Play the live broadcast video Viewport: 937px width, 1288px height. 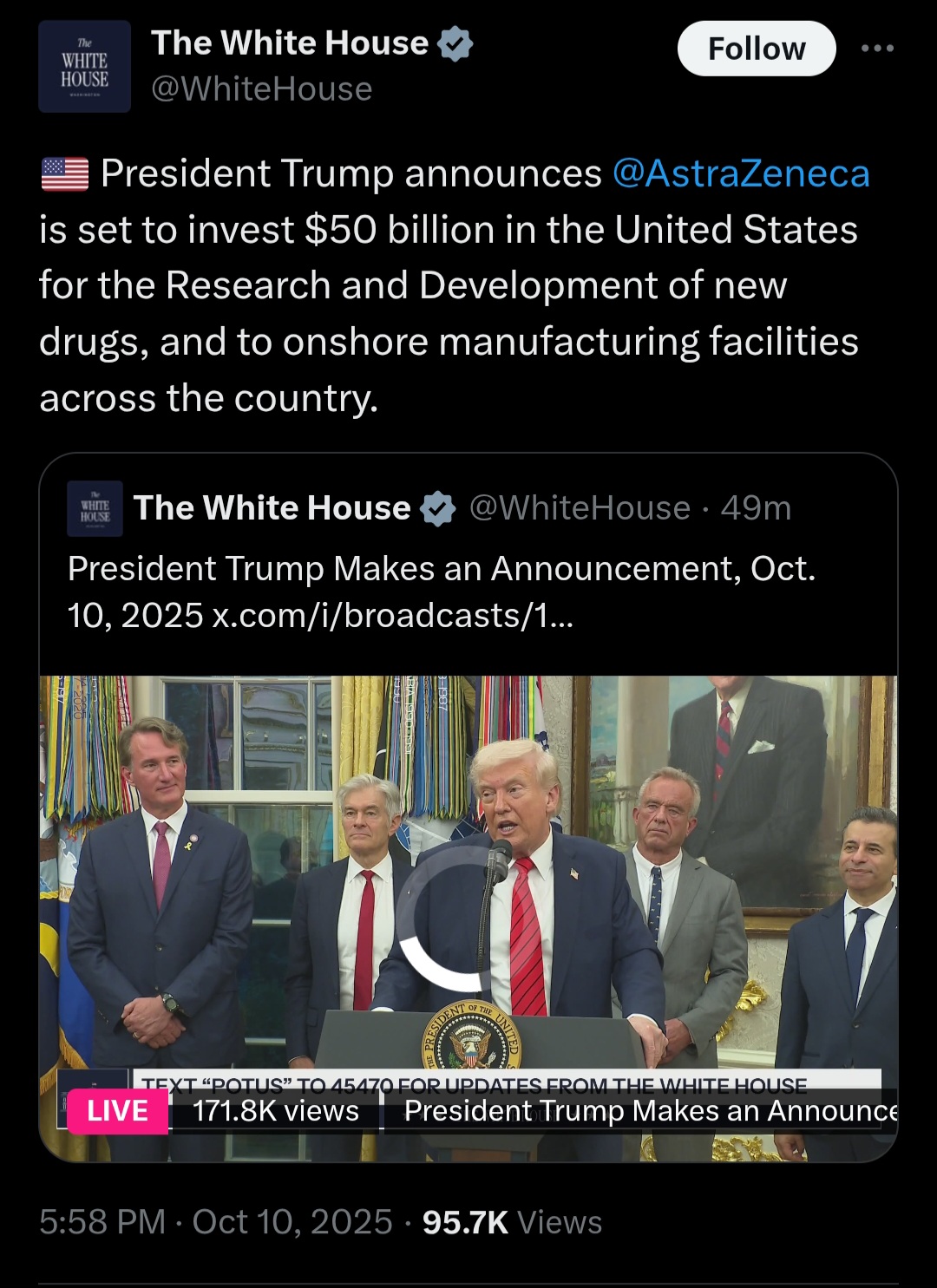[x=468, y=918]
